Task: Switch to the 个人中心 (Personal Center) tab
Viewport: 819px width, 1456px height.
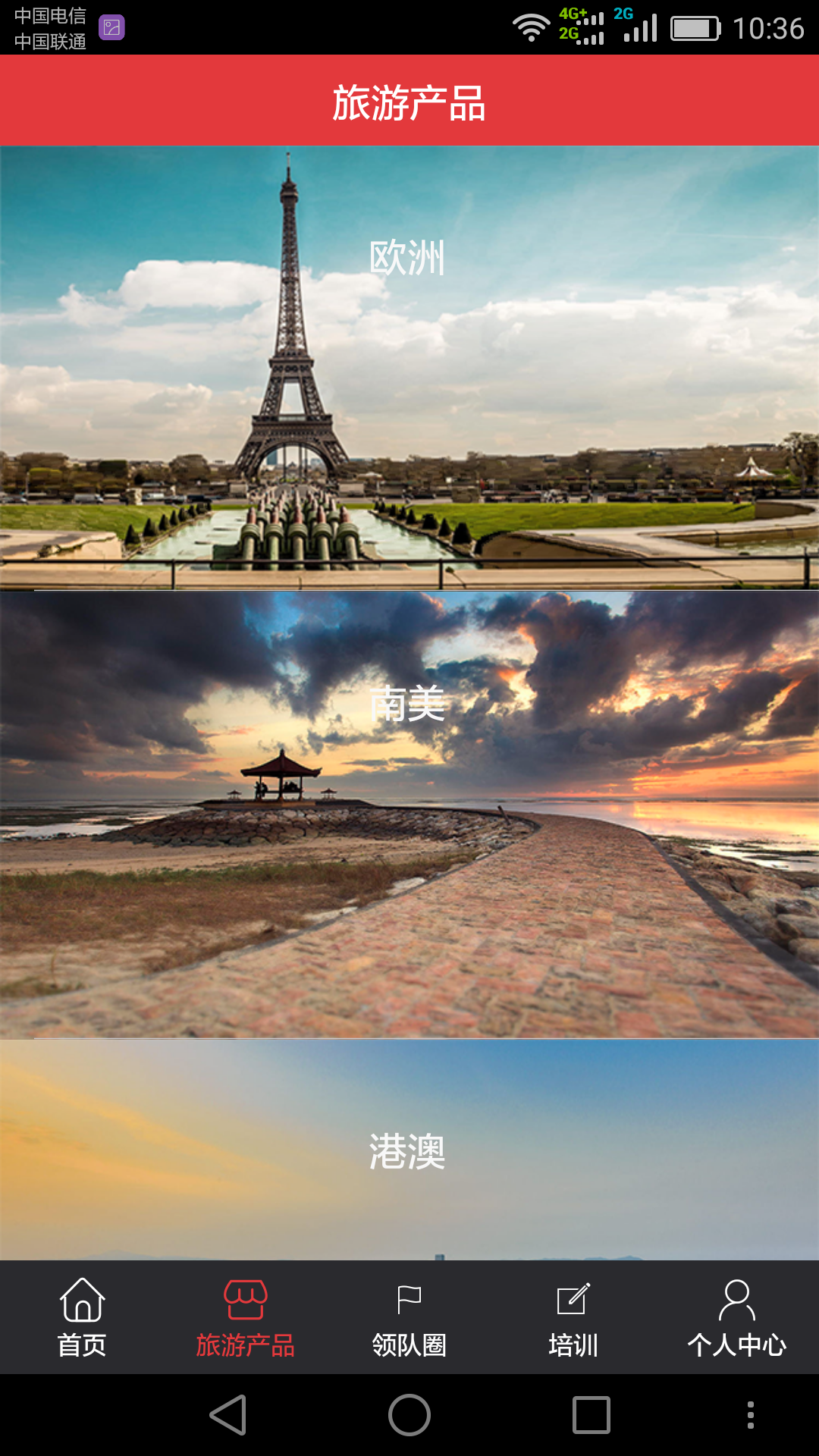Action: click(x=737, y=1318)
